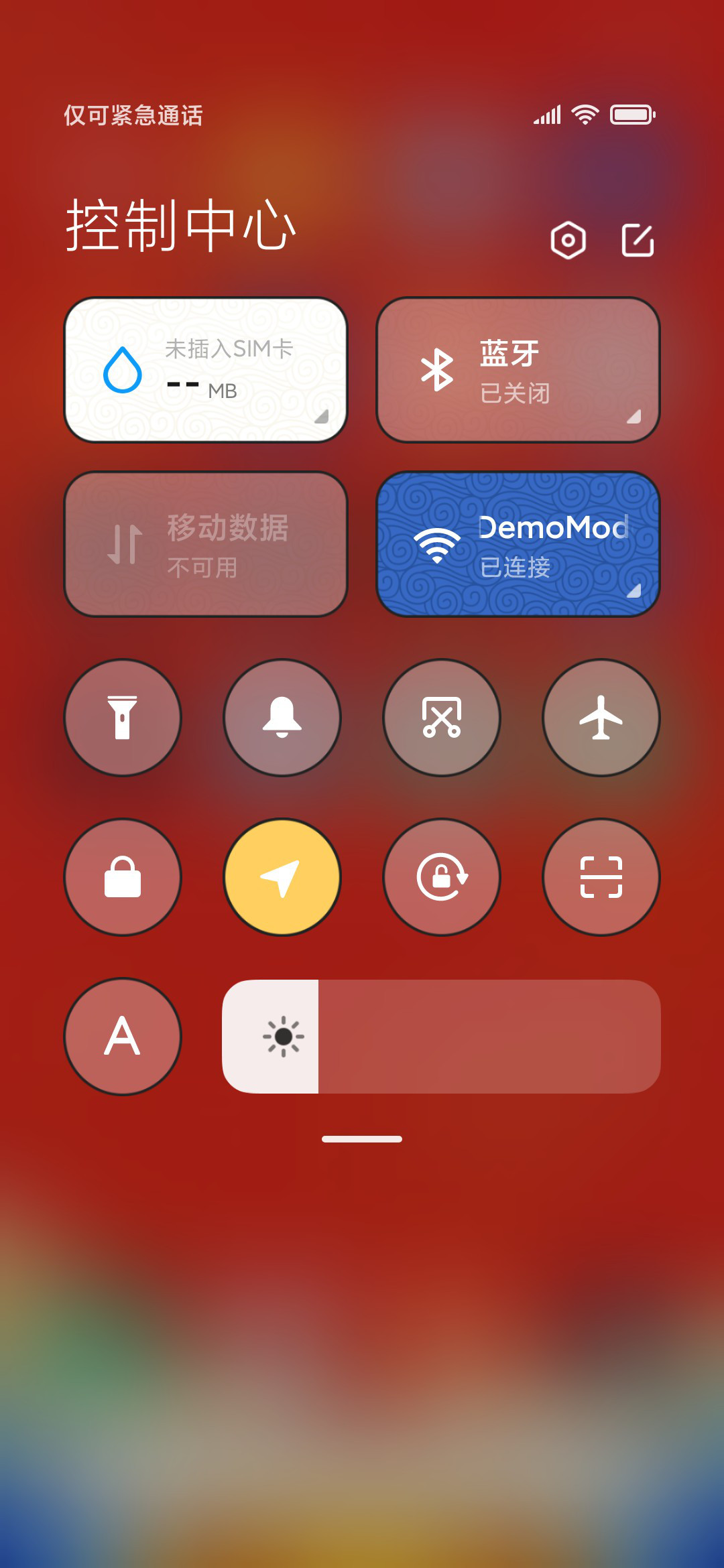Tap the lock screen button

point(123,877)
